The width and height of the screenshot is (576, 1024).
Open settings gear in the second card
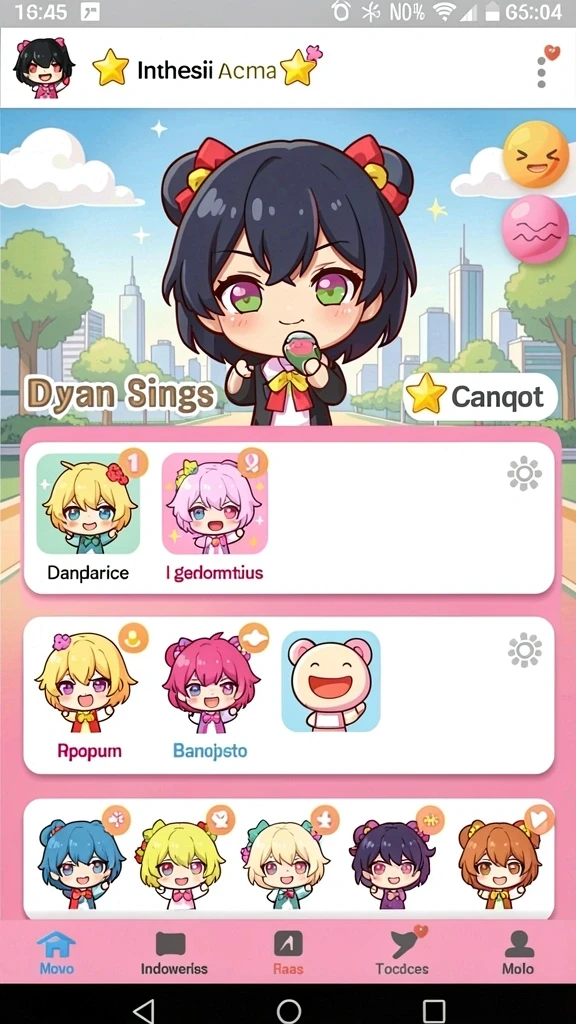pos(524,650)
